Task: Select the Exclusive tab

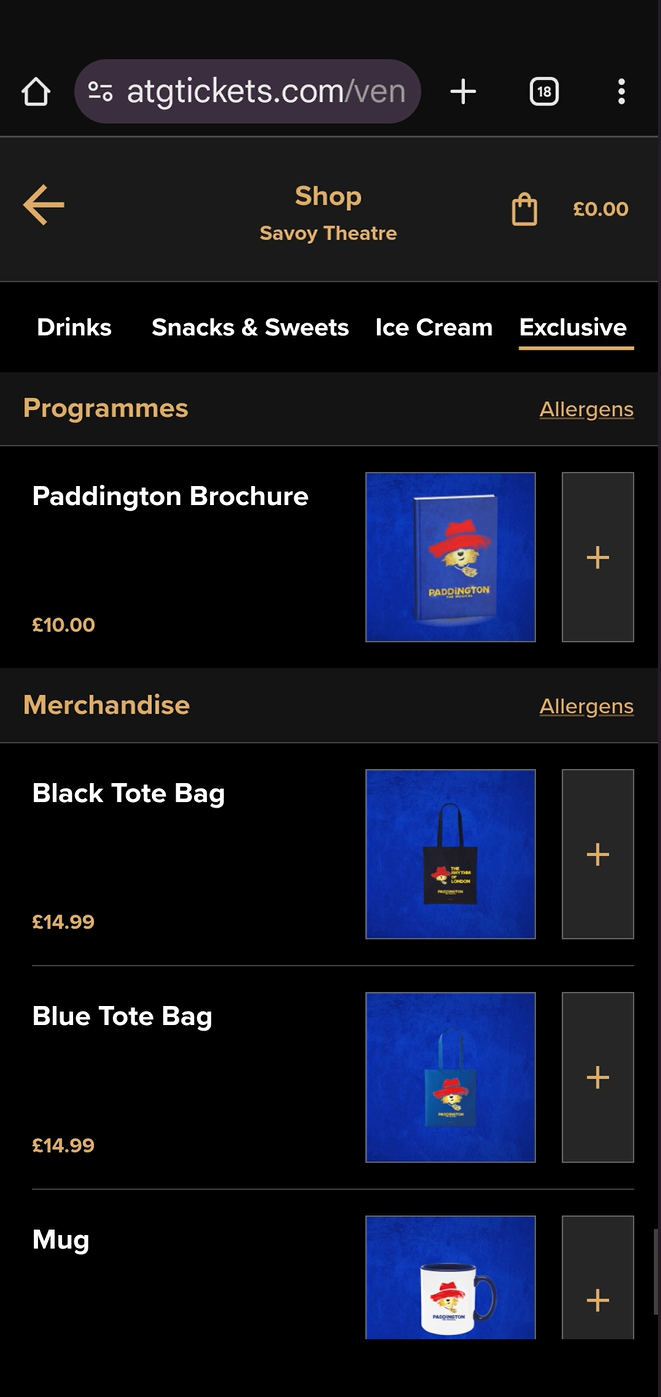Action: tap(573, 327)
